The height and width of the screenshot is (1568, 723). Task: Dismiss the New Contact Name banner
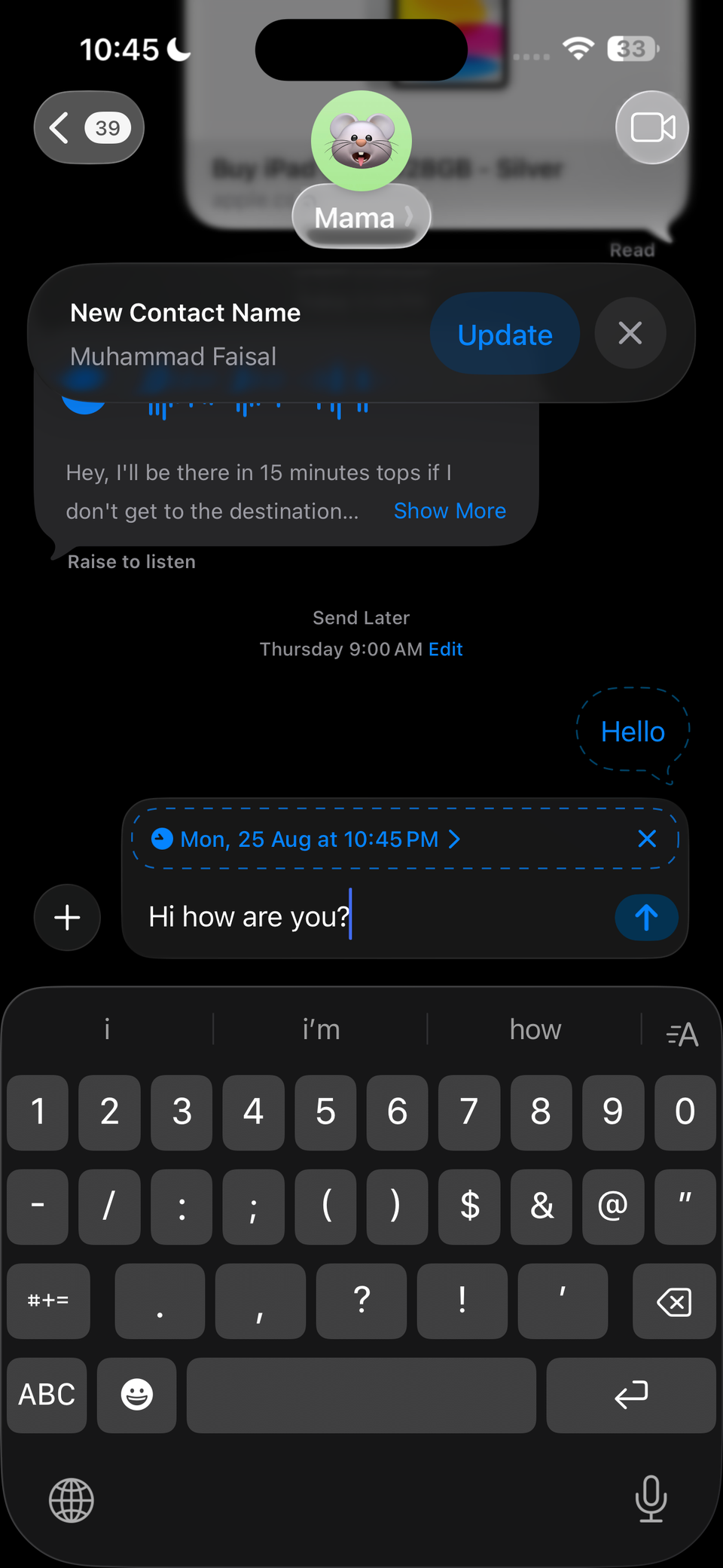tap(630, 333)
